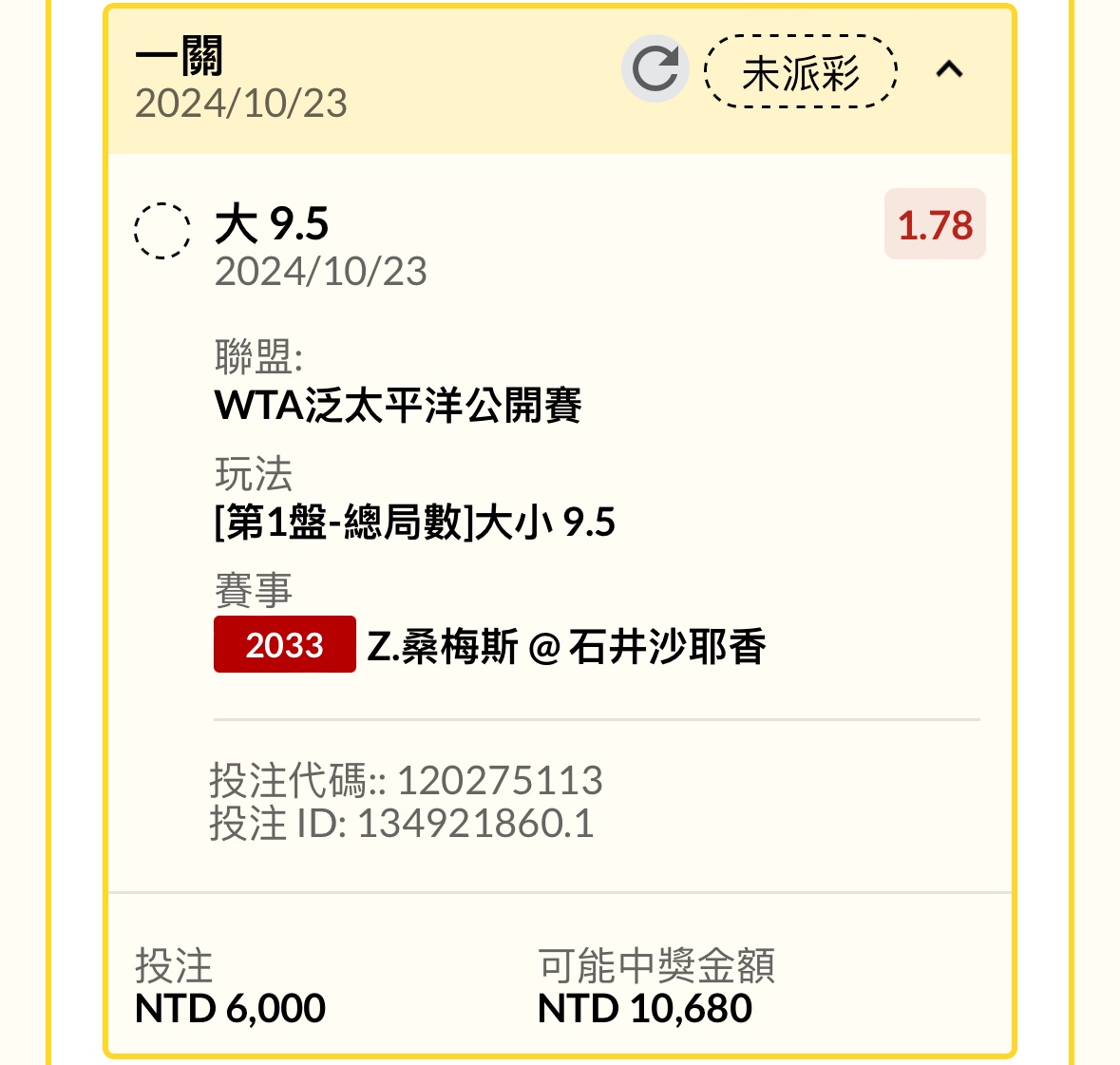The width and height of the screenshot is (1120, 1065).
Task: Collapse the 一關 bet slip details
Action: (x=949, y=69)
